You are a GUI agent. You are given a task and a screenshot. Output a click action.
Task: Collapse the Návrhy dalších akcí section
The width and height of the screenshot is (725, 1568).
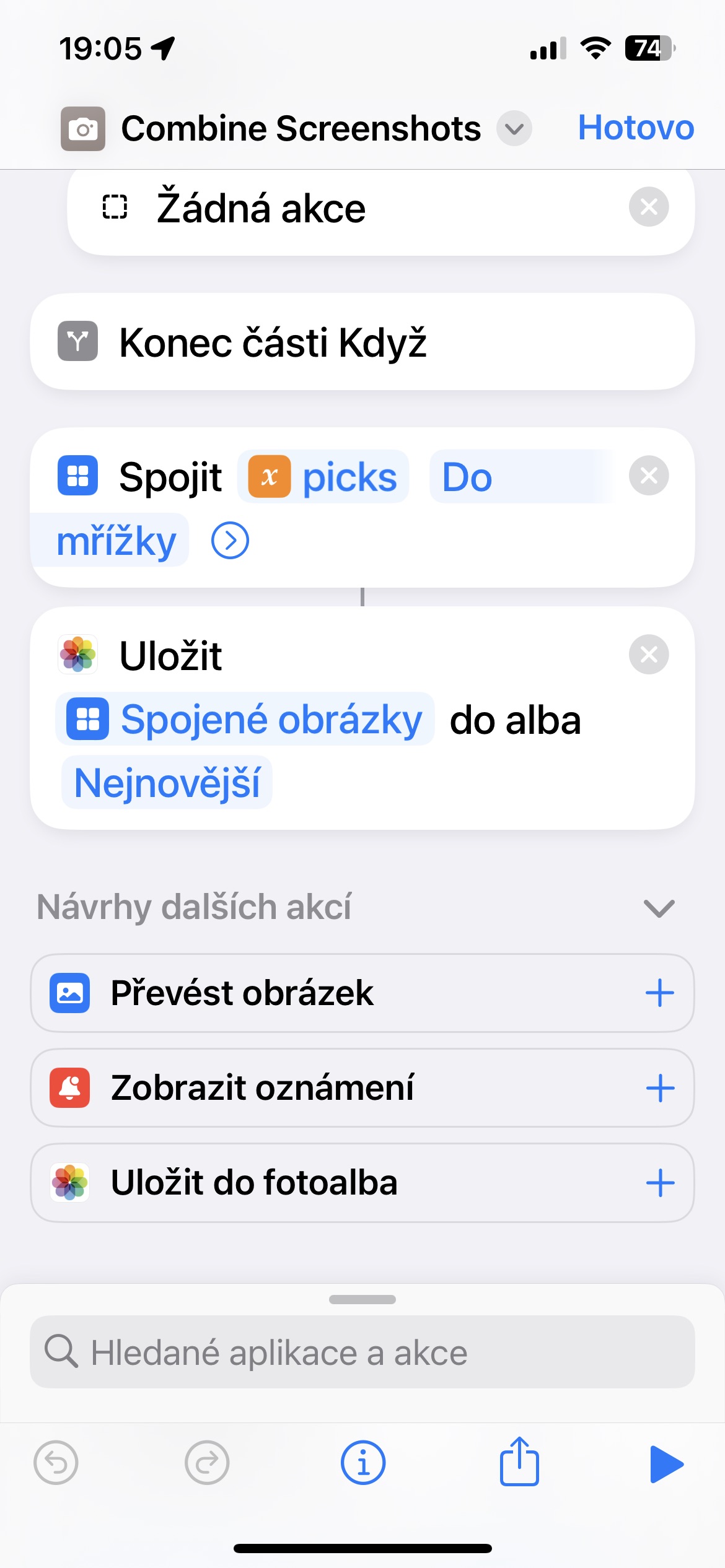point(659,908)
